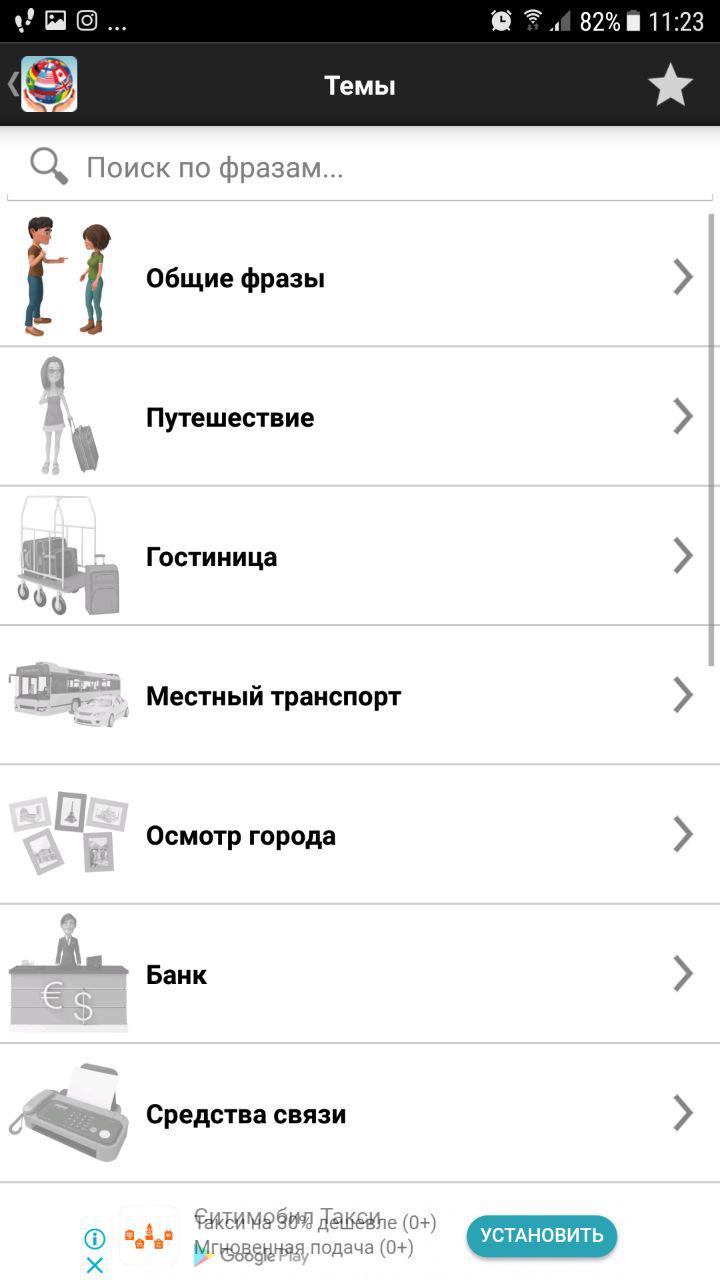This screenshot has height=1280, width=720.
Task: Expand the Путешествие topic via its chevron
Action: point(684,416)
